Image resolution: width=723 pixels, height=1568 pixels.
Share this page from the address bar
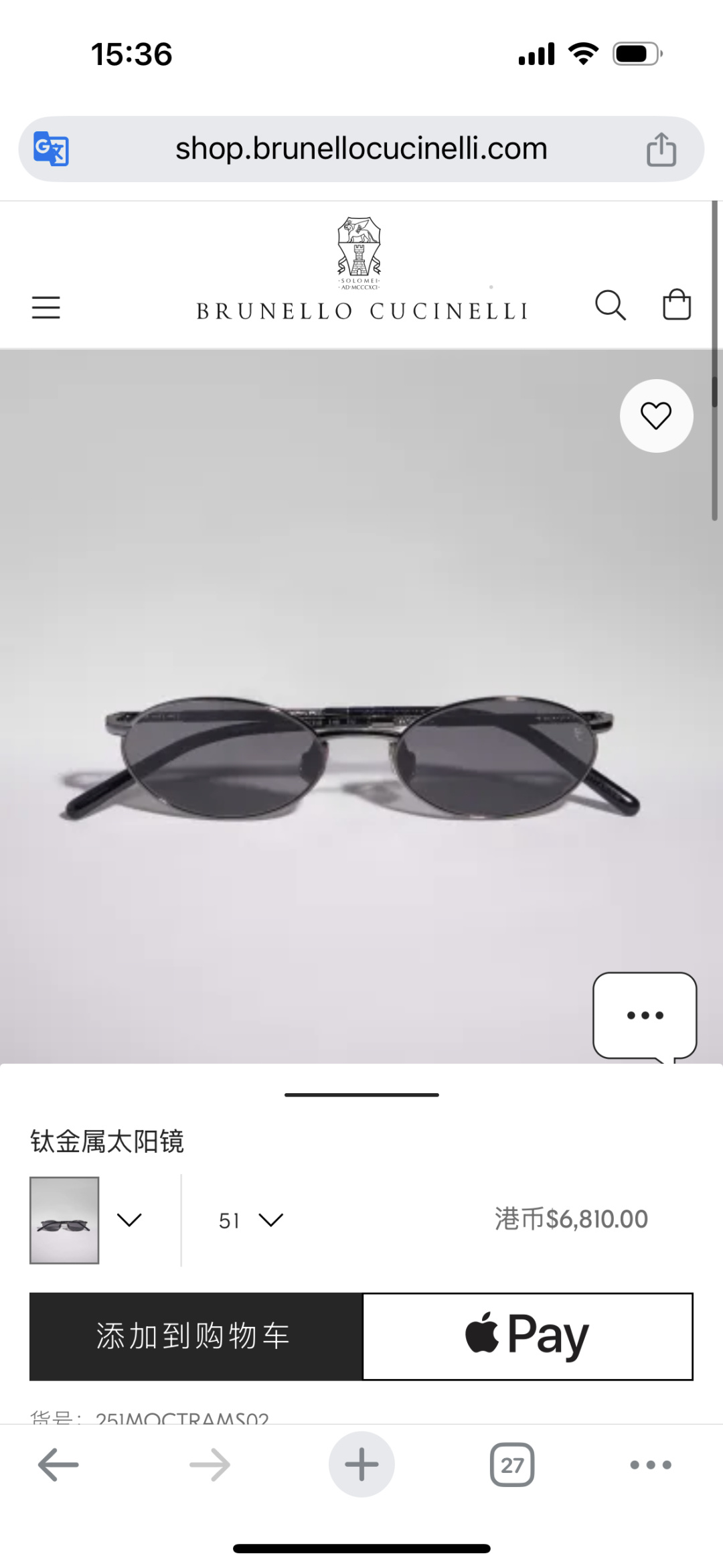point(661,149)
